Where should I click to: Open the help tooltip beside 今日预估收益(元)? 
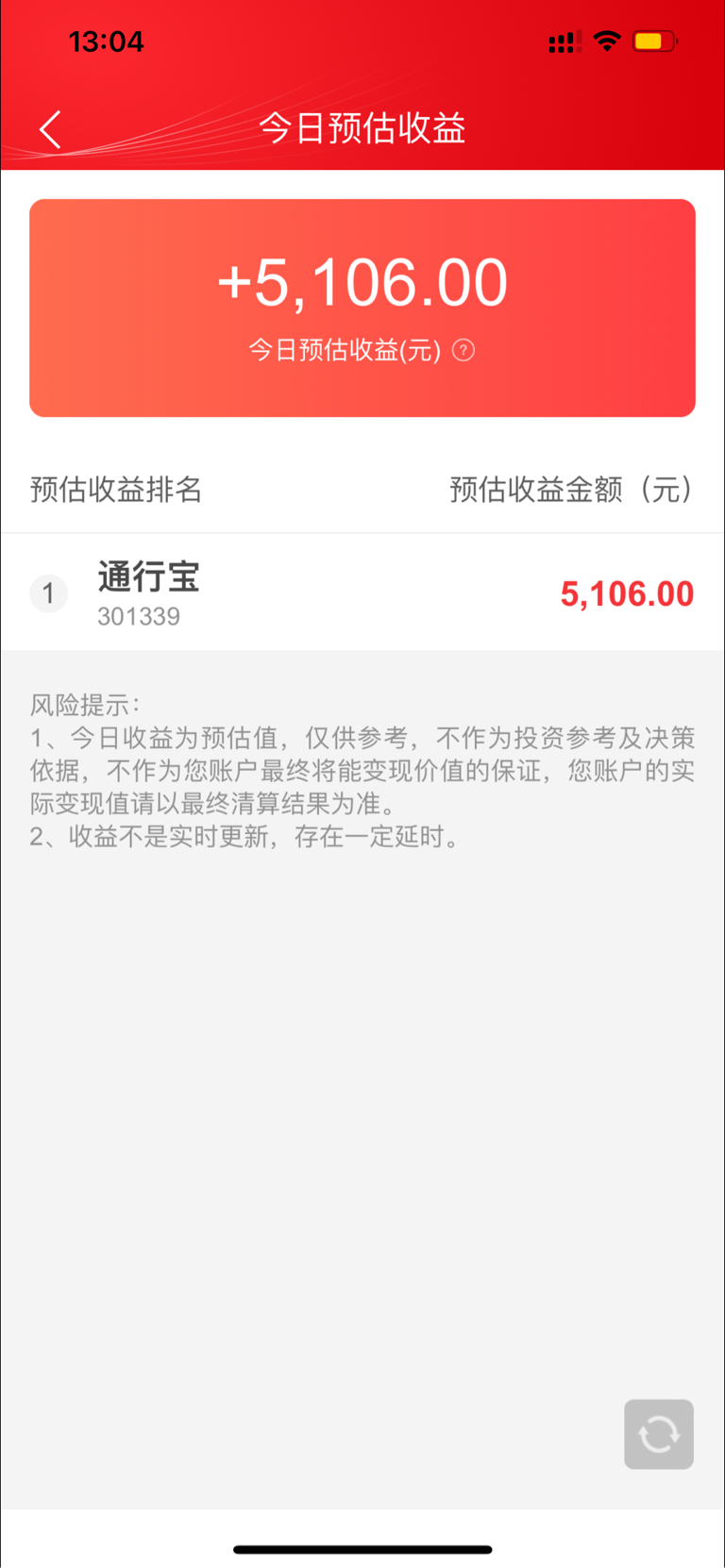463,351
